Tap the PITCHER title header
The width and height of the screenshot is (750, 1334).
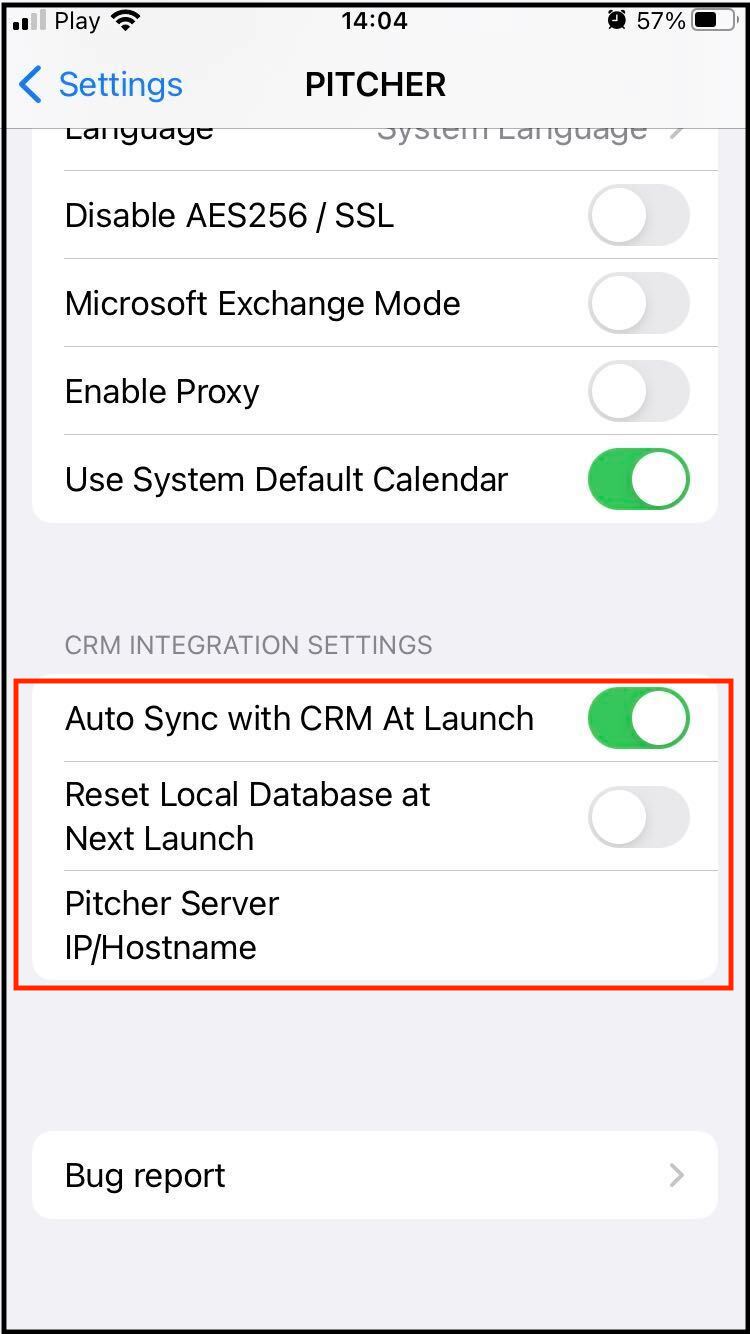(x=375, y=85)
